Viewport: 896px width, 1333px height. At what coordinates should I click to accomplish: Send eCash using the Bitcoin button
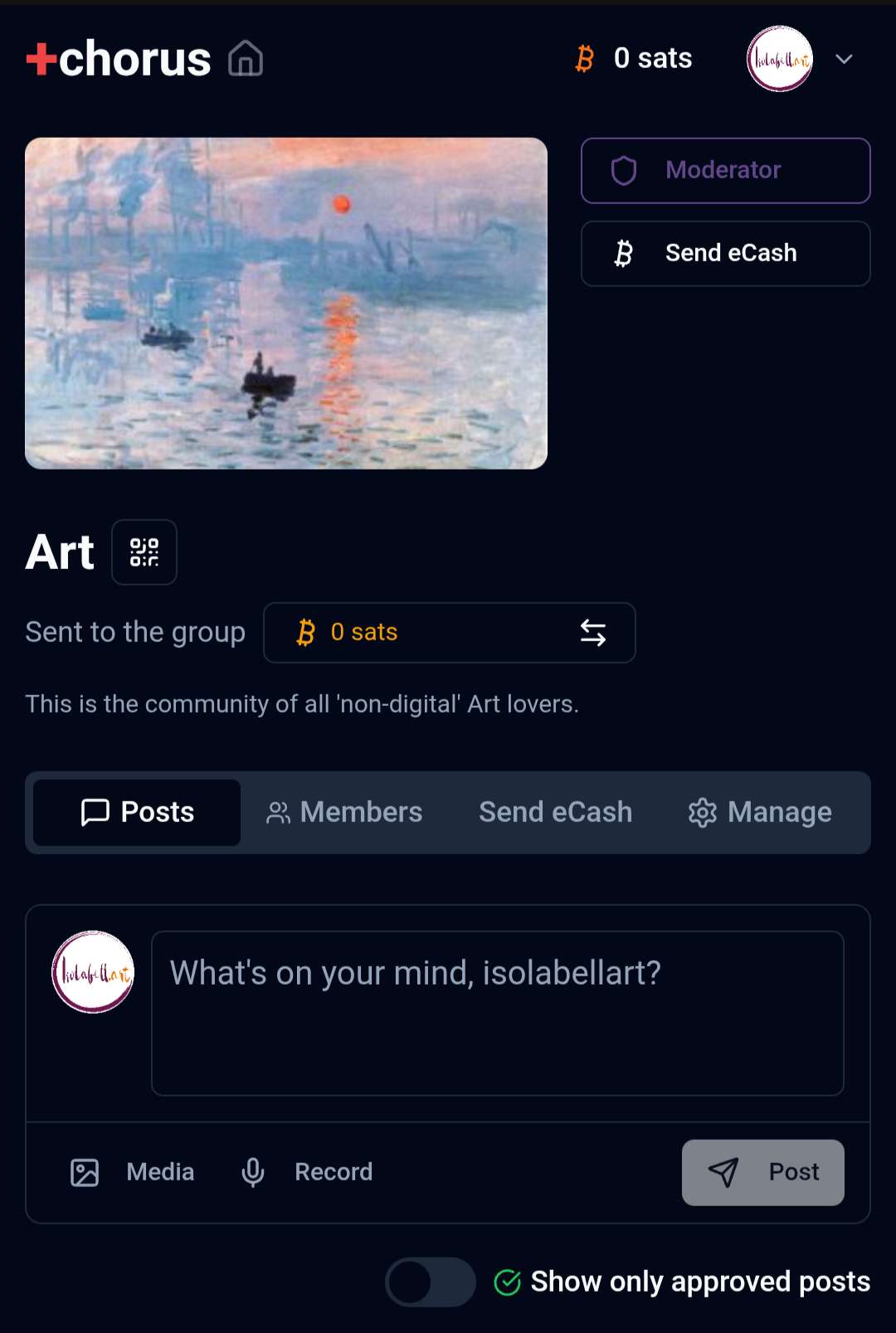(x=725, y=253)
